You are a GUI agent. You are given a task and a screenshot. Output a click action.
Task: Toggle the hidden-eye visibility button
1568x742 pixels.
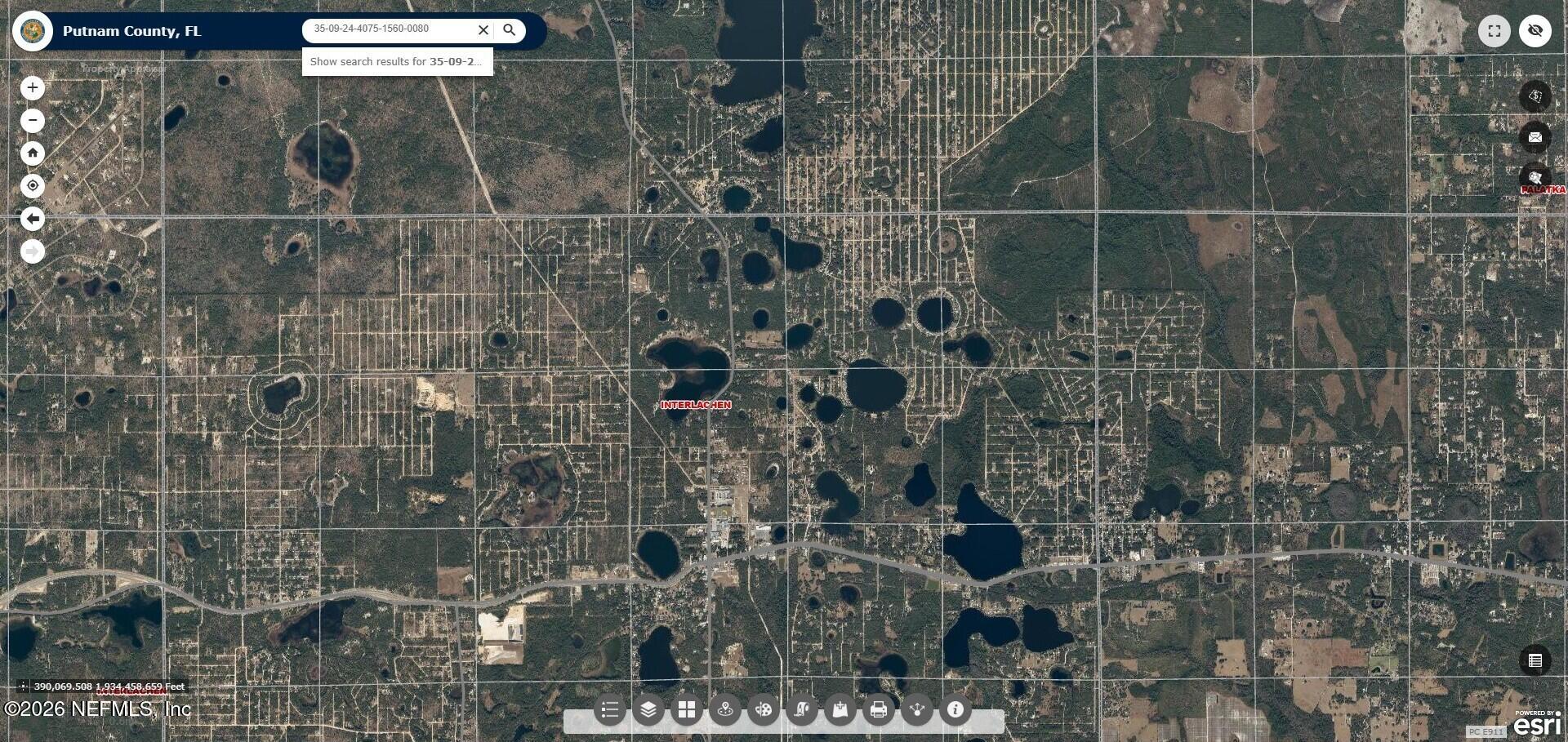click(1535, 31)
